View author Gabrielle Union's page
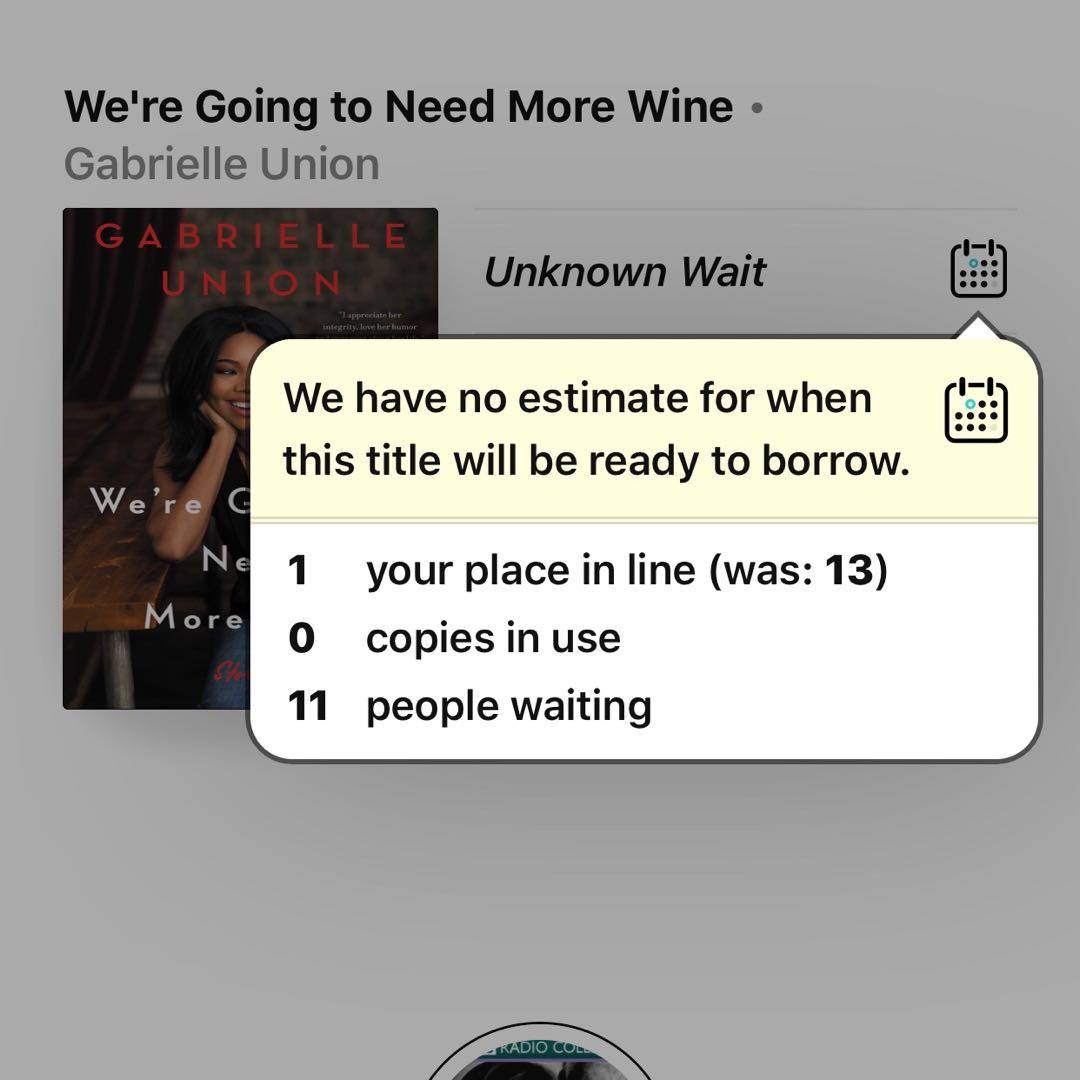 click(222, 164)
